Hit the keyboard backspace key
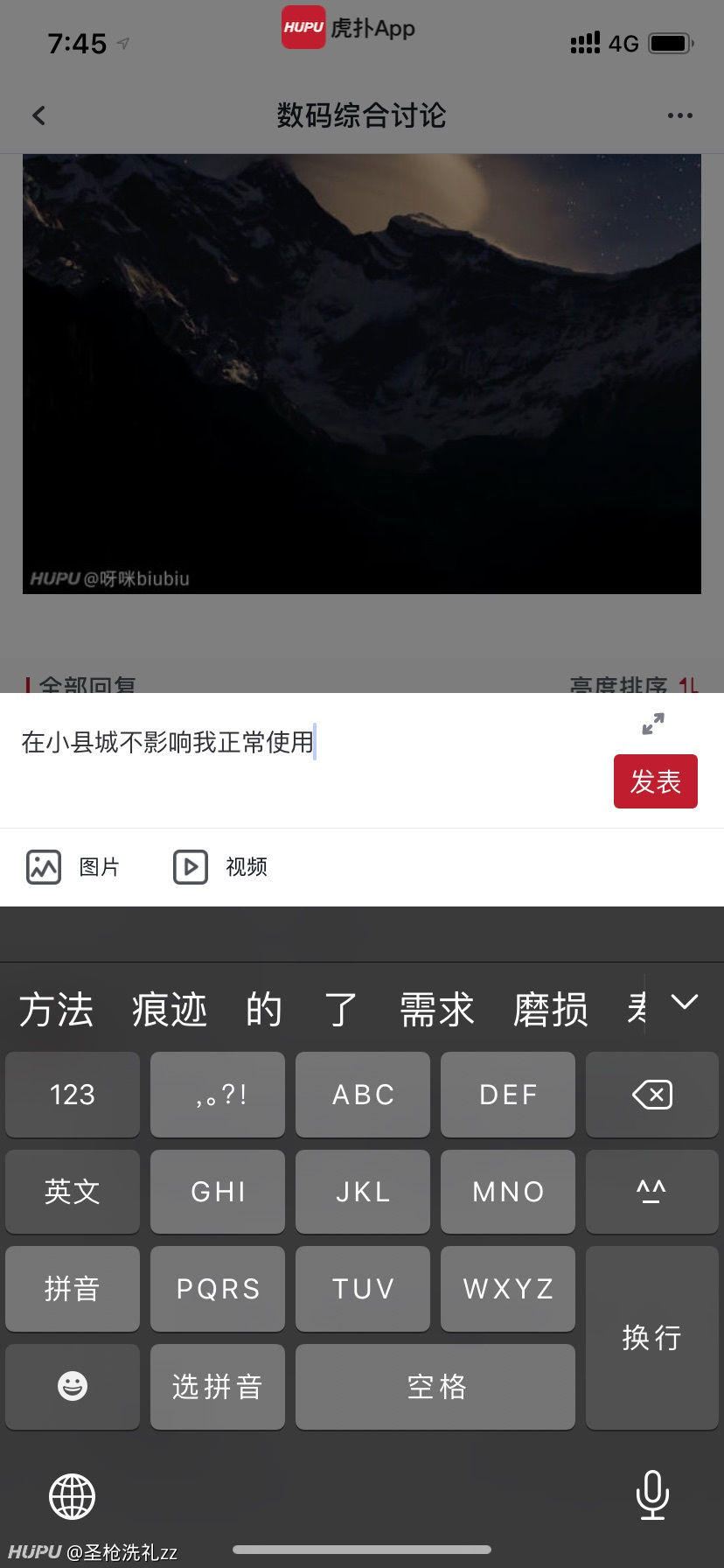 [652, 1095]
